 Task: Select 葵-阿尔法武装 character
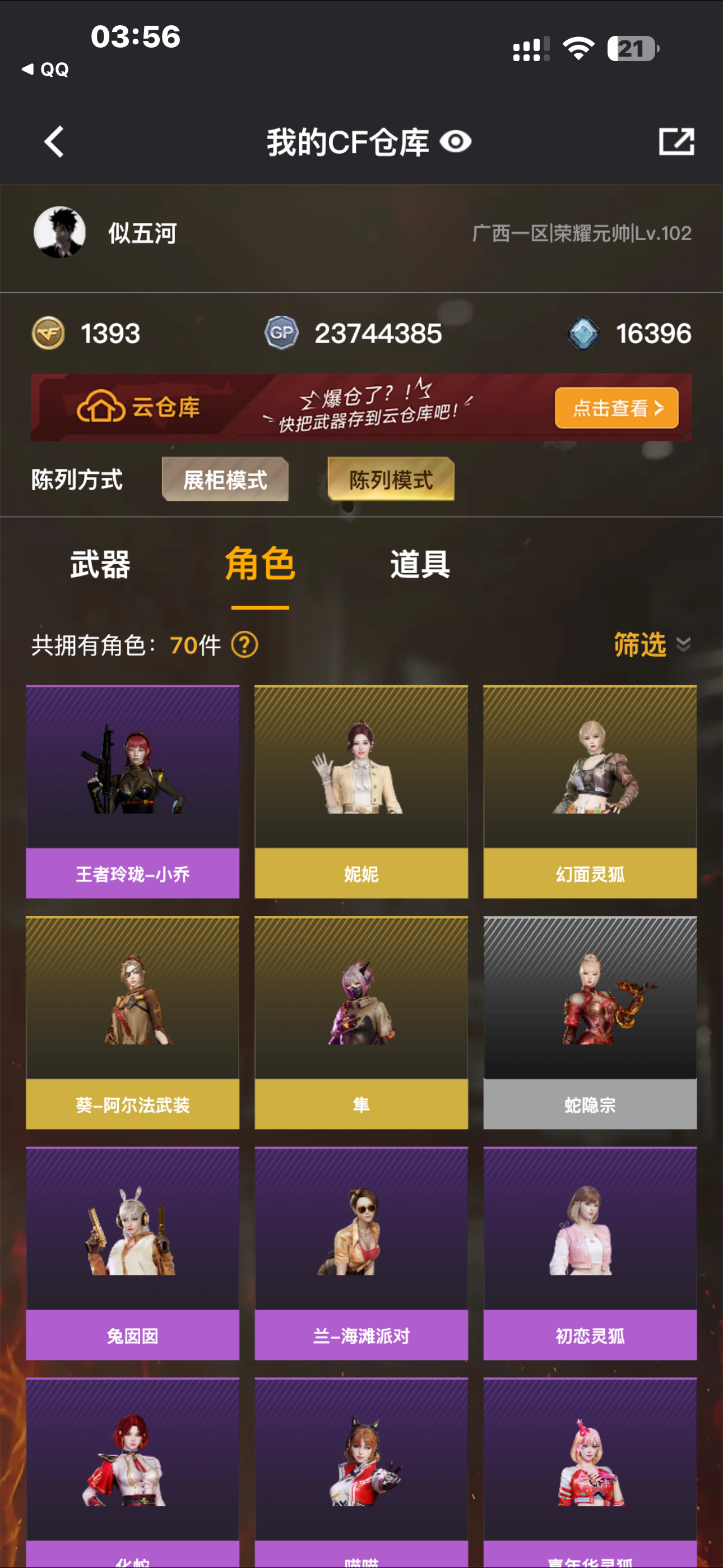(133, 1022)
